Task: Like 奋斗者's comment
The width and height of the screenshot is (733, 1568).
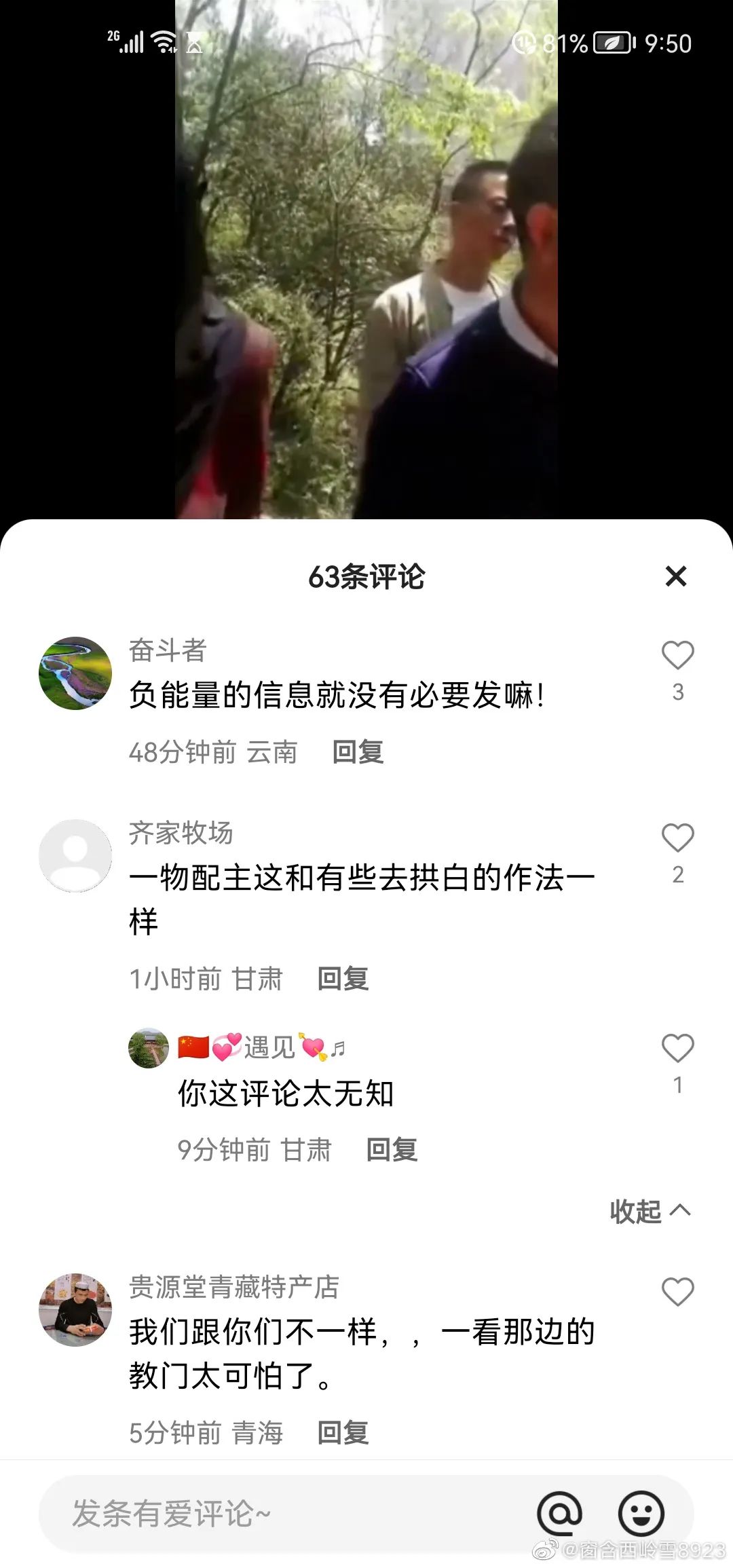Action: click(x=677, y=656)
